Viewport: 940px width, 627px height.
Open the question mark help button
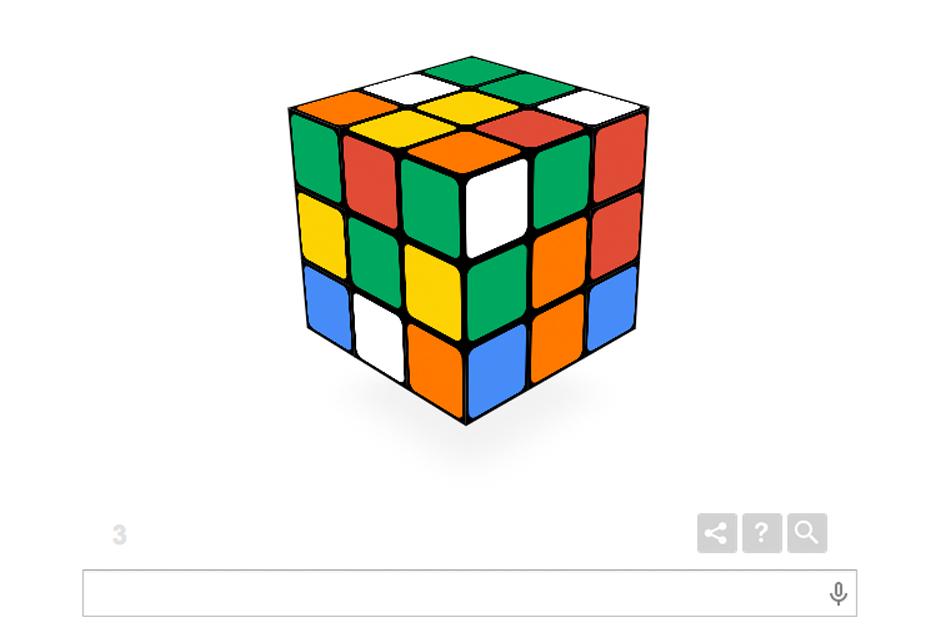click(762, 533)
